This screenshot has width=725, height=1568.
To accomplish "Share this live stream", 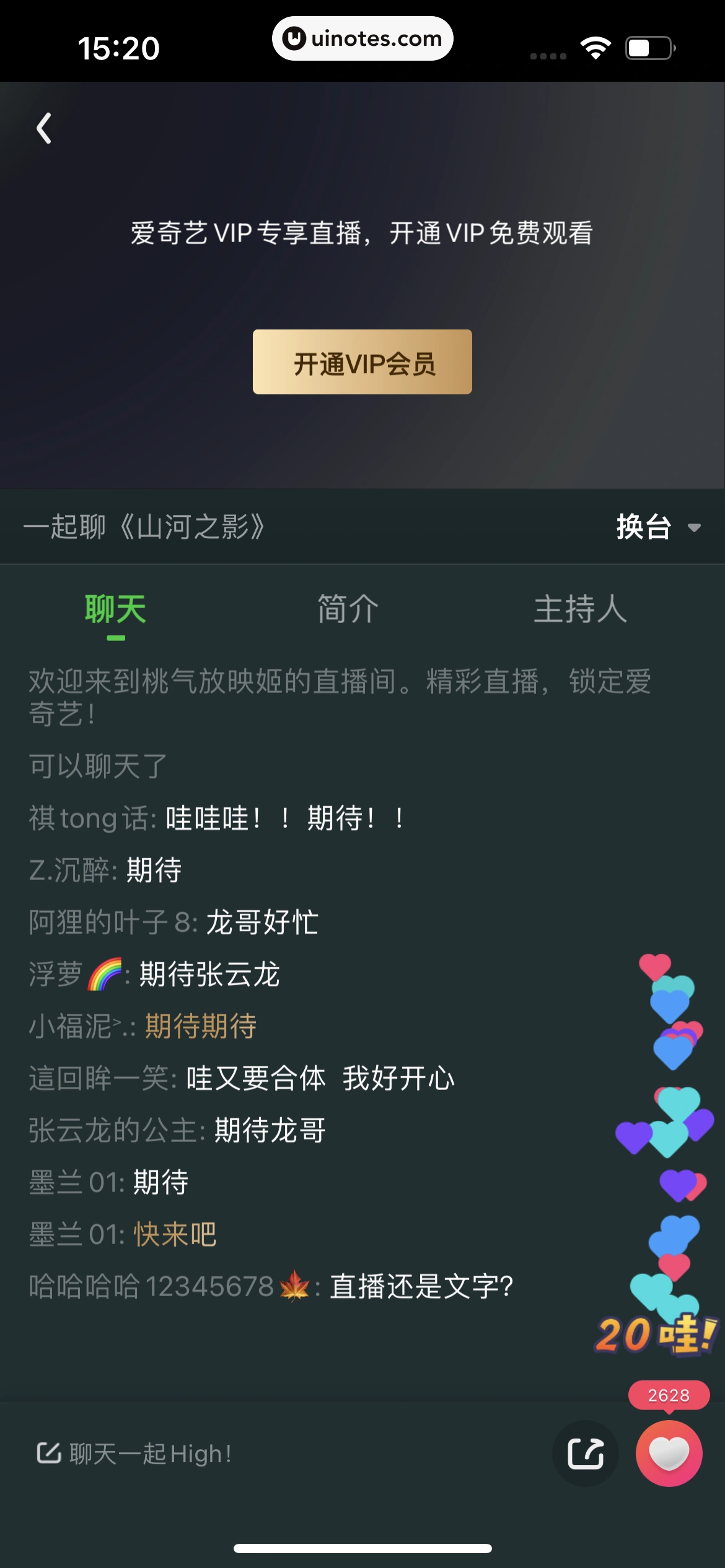I will tap(586, 1453).
